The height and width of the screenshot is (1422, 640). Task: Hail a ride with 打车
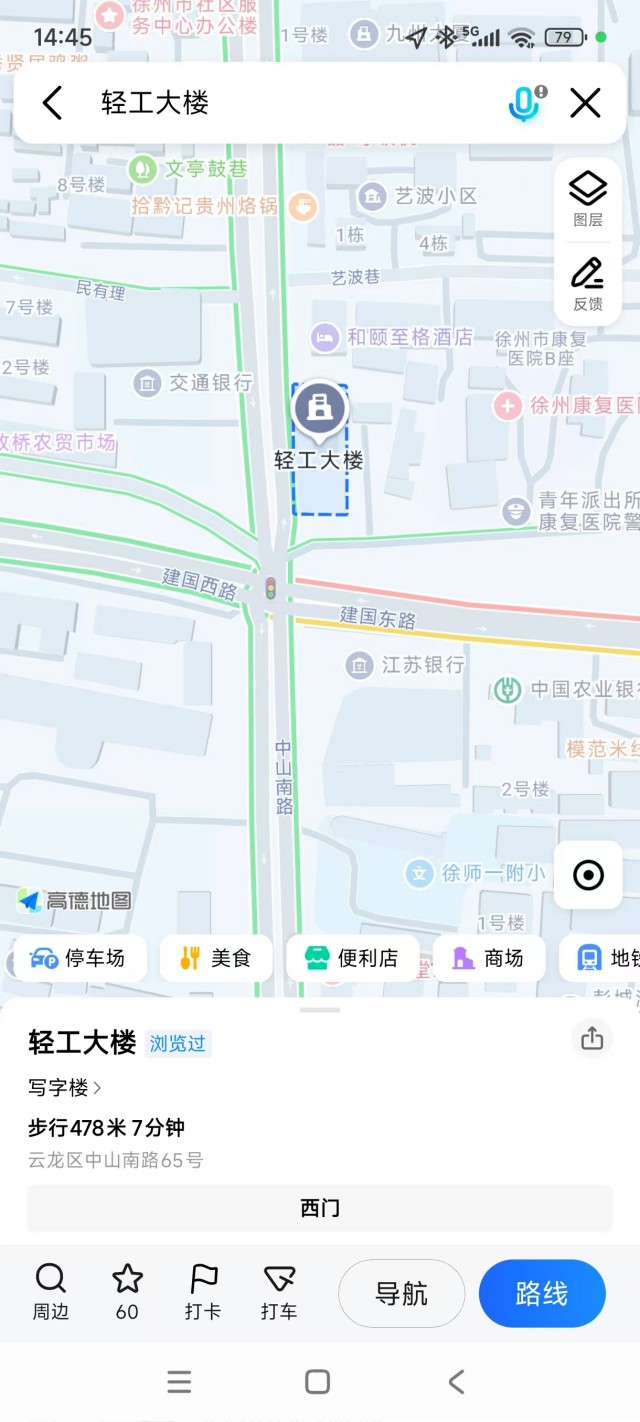(279, 1292)
